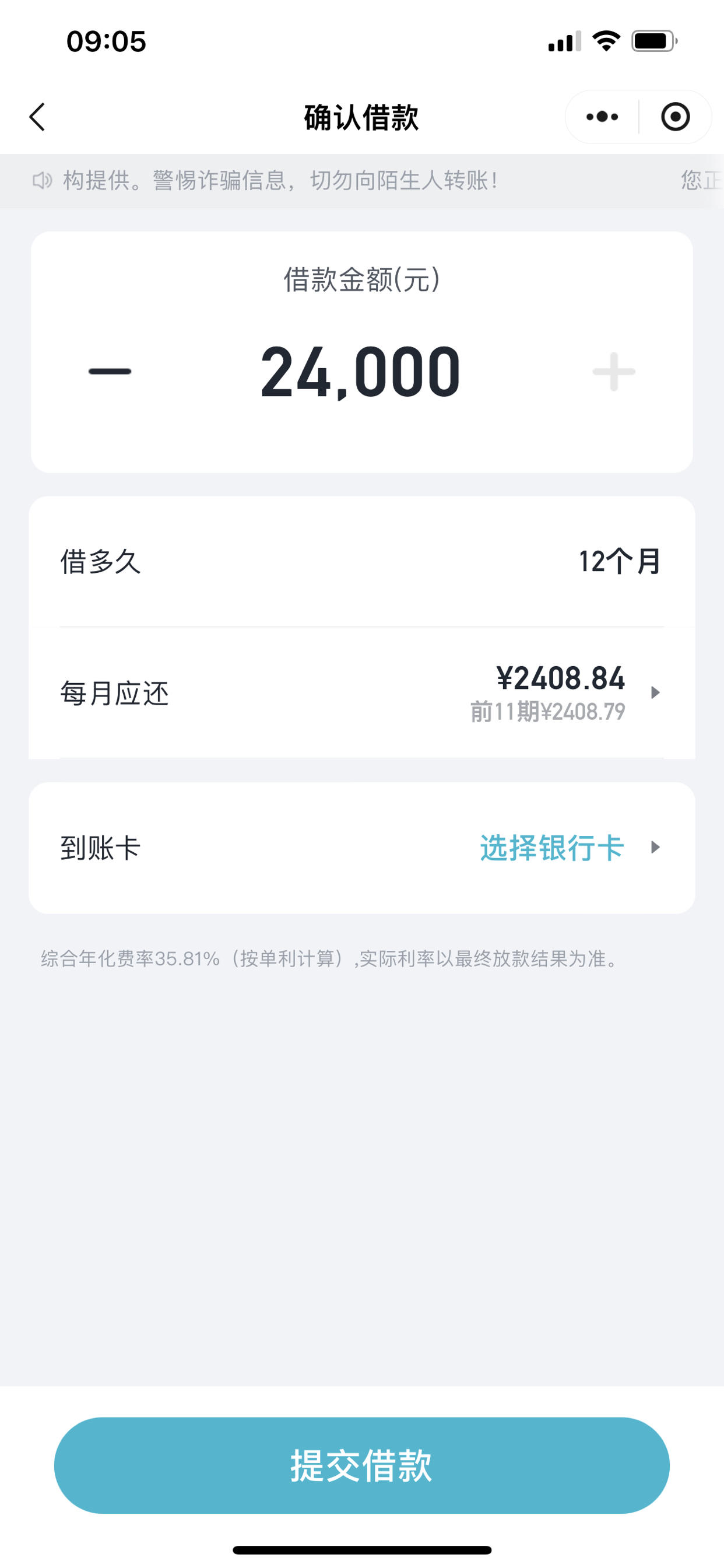This screenshot has height=1568, width=724.
Task: Tap the plus icon to increase loan amount
Action: pyautogui.click(x=616, y=372)
